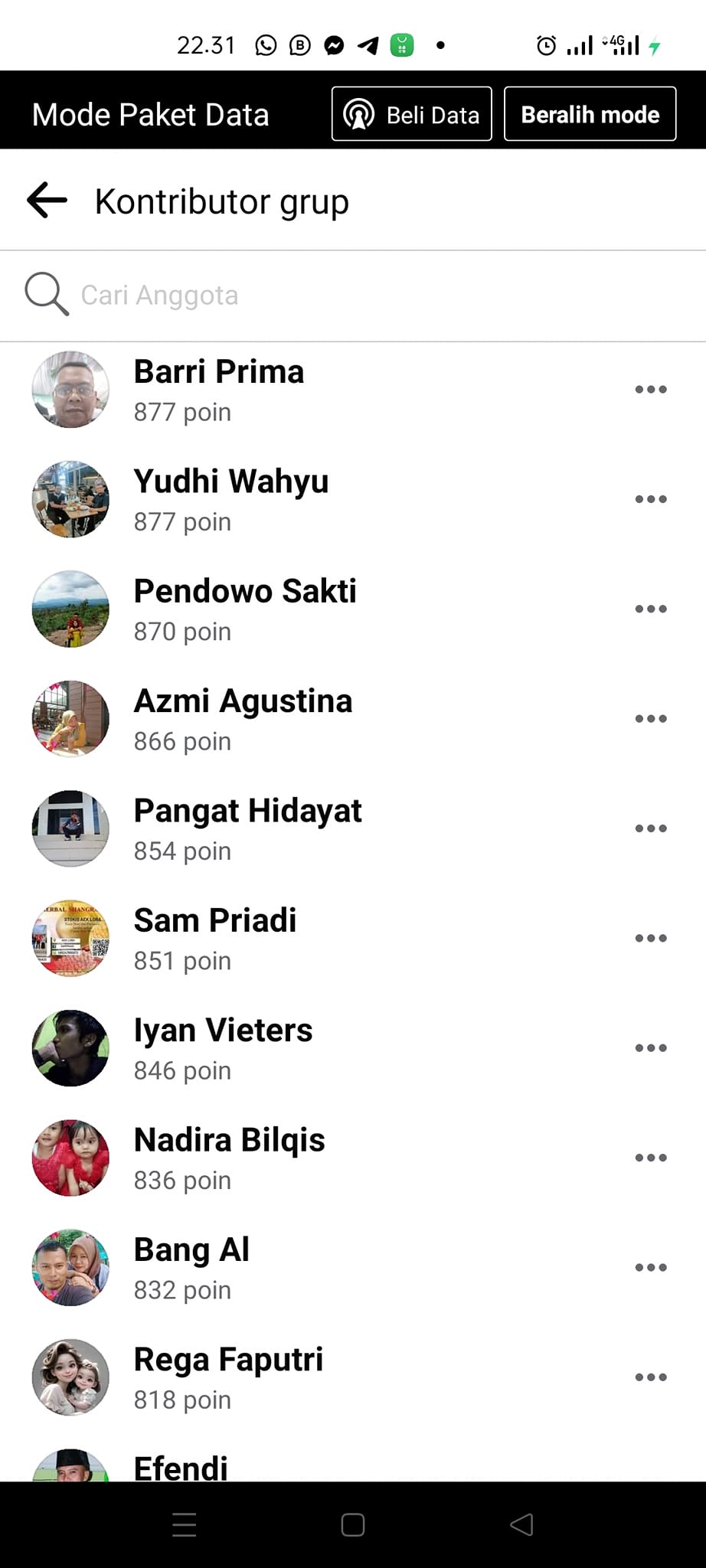Open more options for Azmi Agustina

tap(651, 719)
